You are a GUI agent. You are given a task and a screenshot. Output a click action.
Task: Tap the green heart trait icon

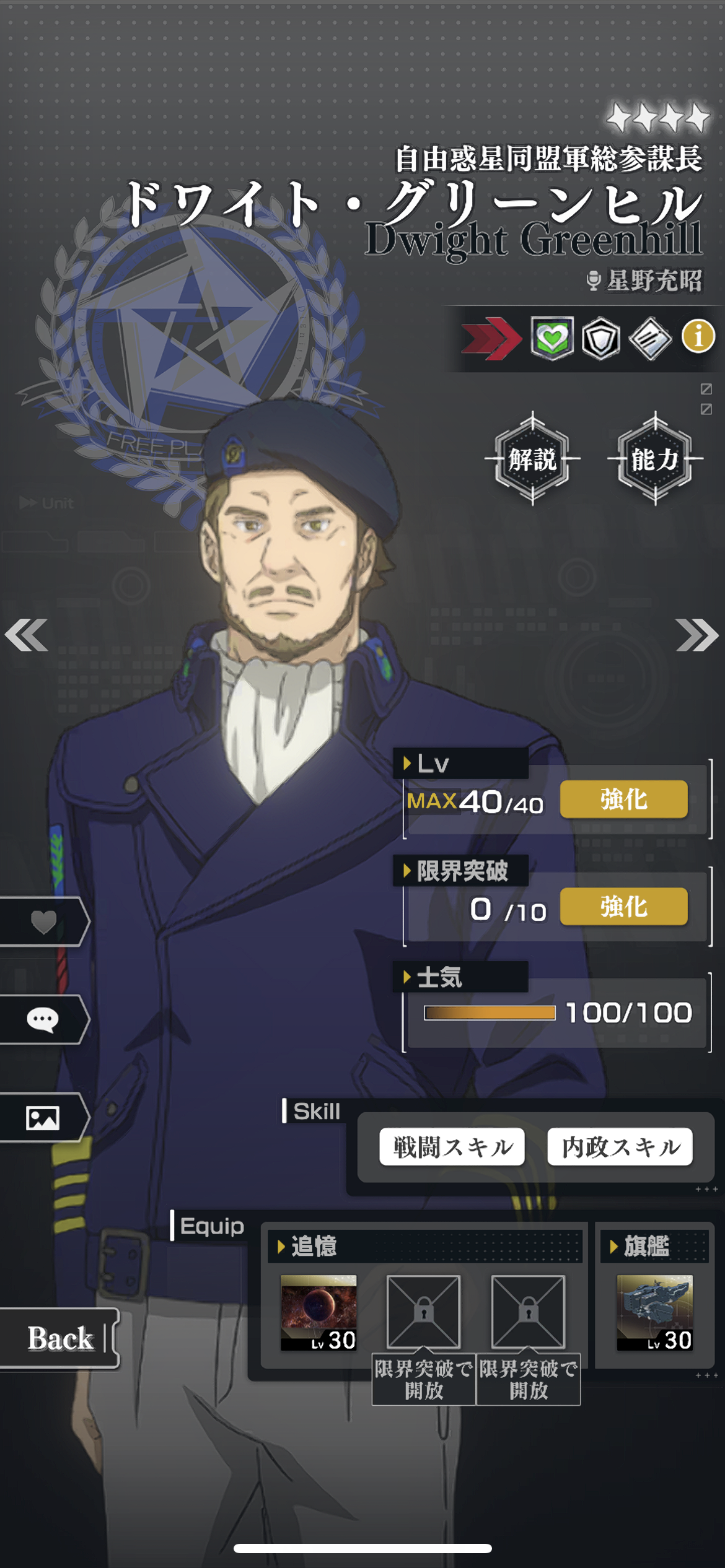pos(552,339)
